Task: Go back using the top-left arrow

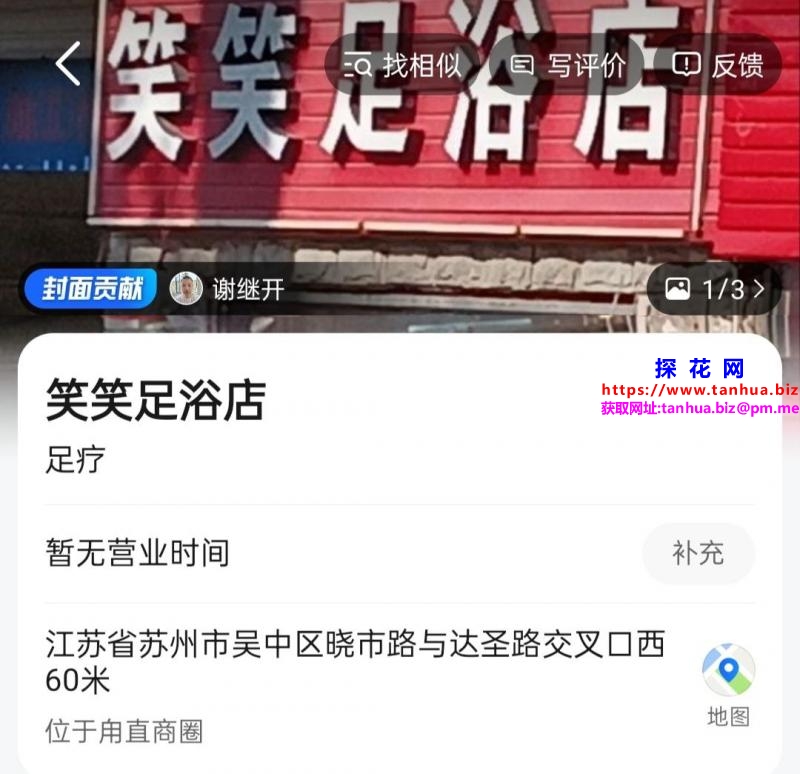Action: click(x=68, y=65)
